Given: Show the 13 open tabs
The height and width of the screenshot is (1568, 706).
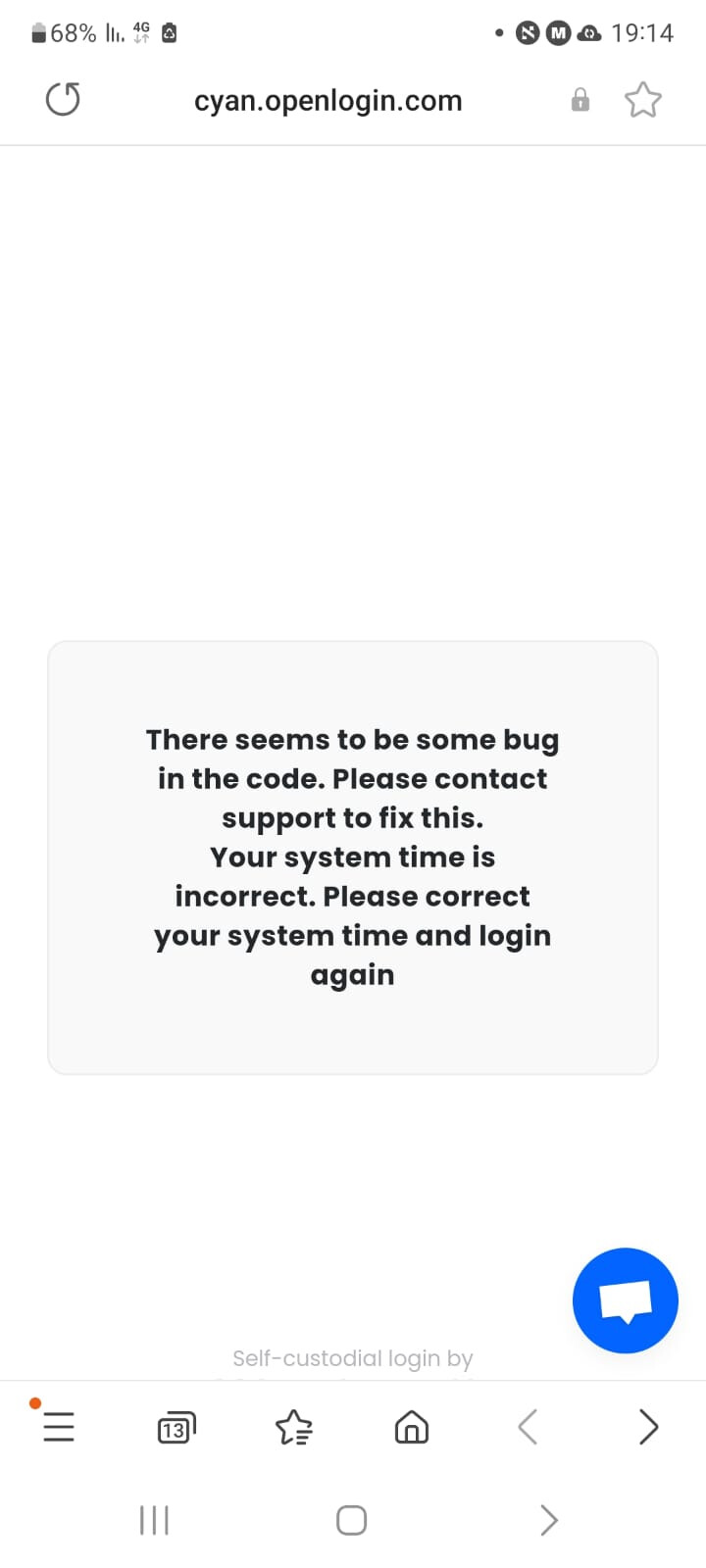Looking at the screenshot, I should tap(176, 1427).
